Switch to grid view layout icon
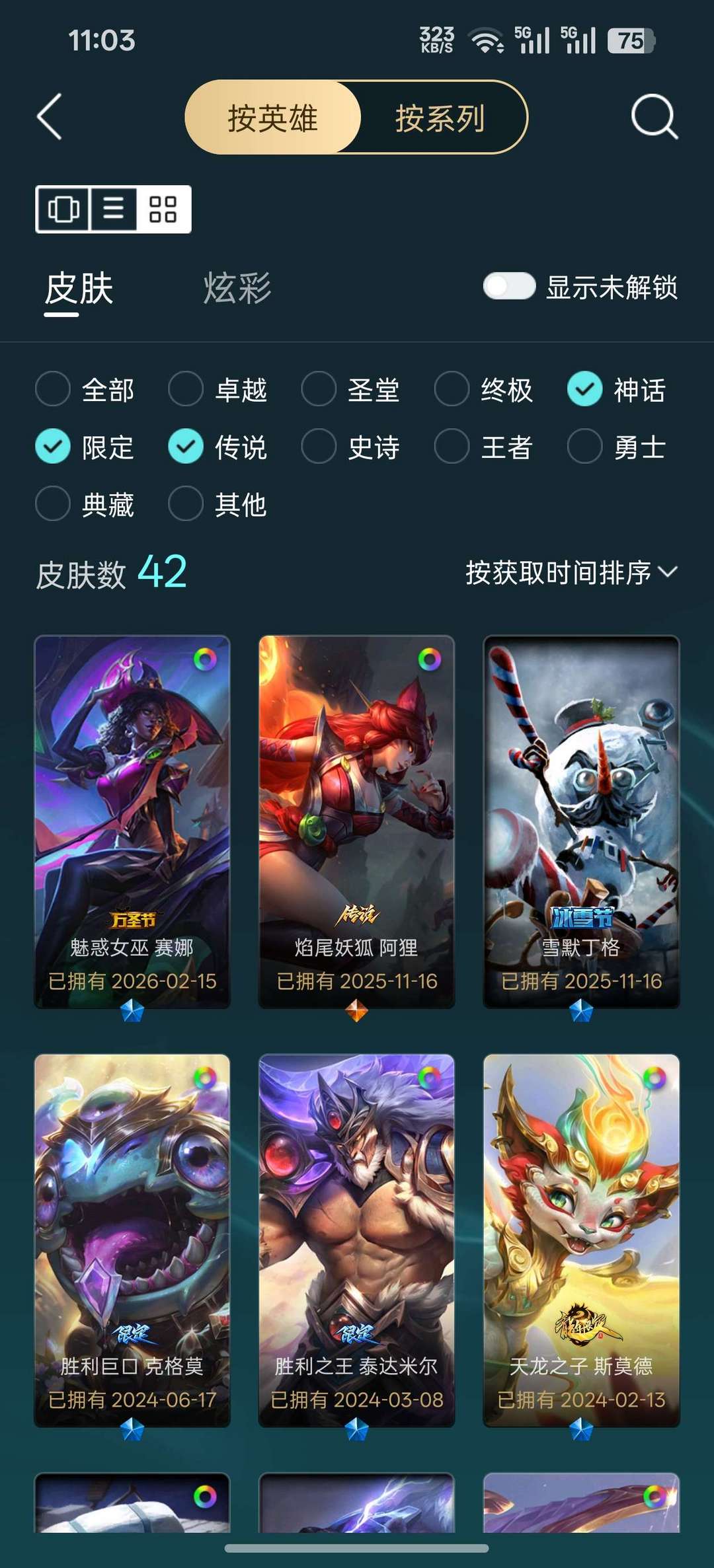 [163, 209]
